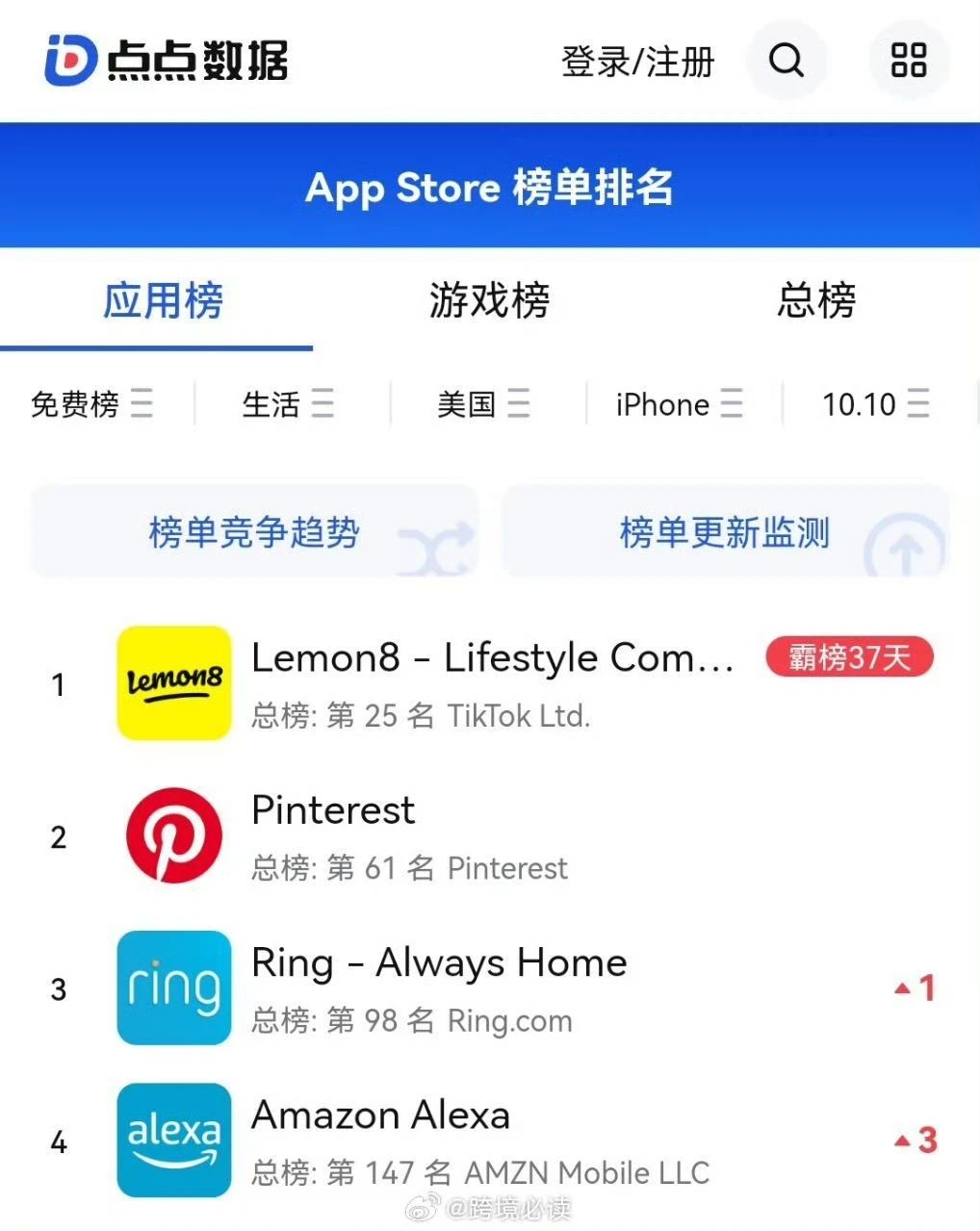Switch to the 总榜 tab
The image size is (980, 1231).
[x=816, y=300]
